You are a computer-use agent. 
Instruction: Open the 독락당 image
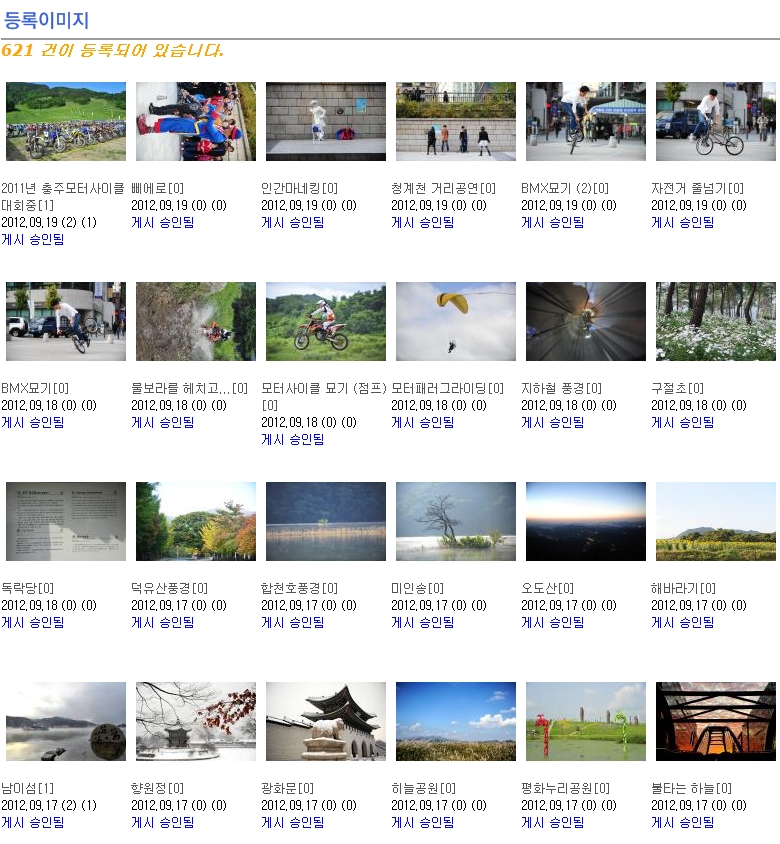[66, 521]
